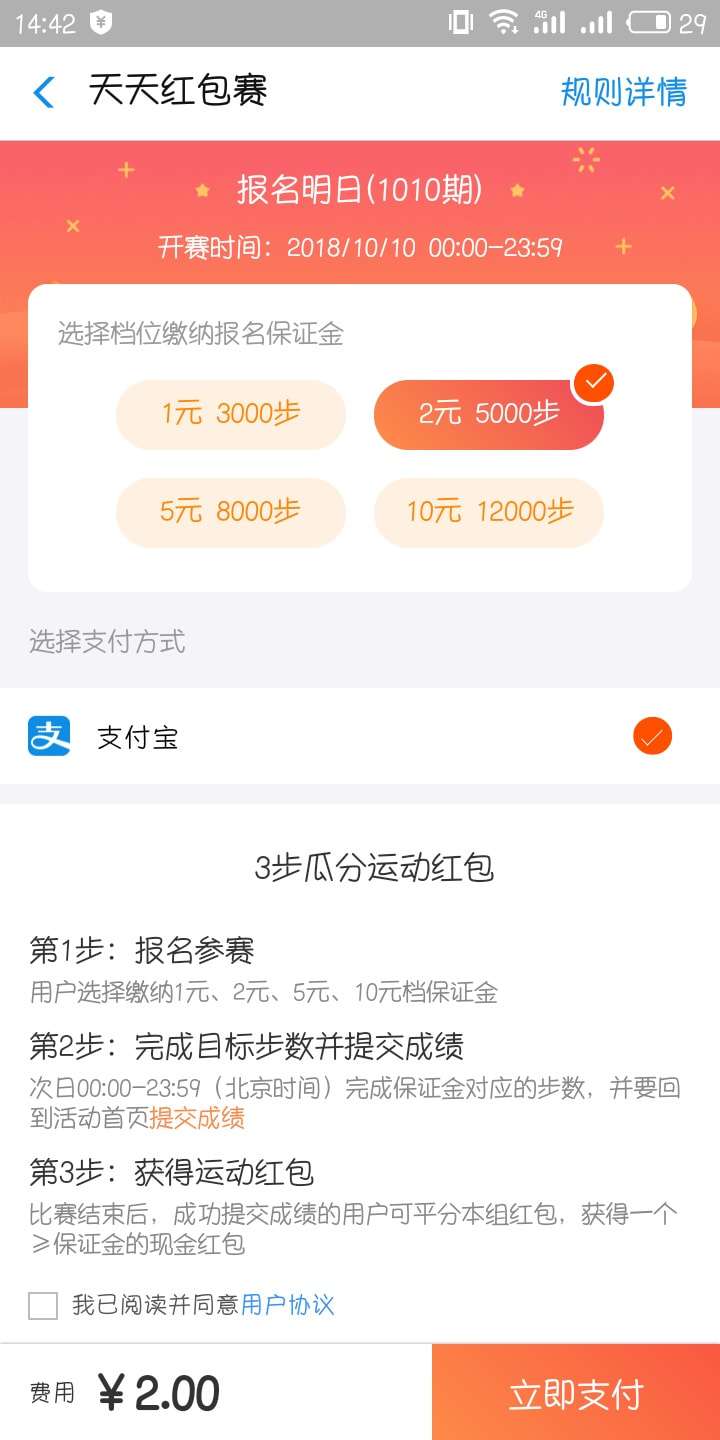Select the 10元 12000步 deposit tier
This screenshot has height=1440, width=720.
(x=488, y=512)
